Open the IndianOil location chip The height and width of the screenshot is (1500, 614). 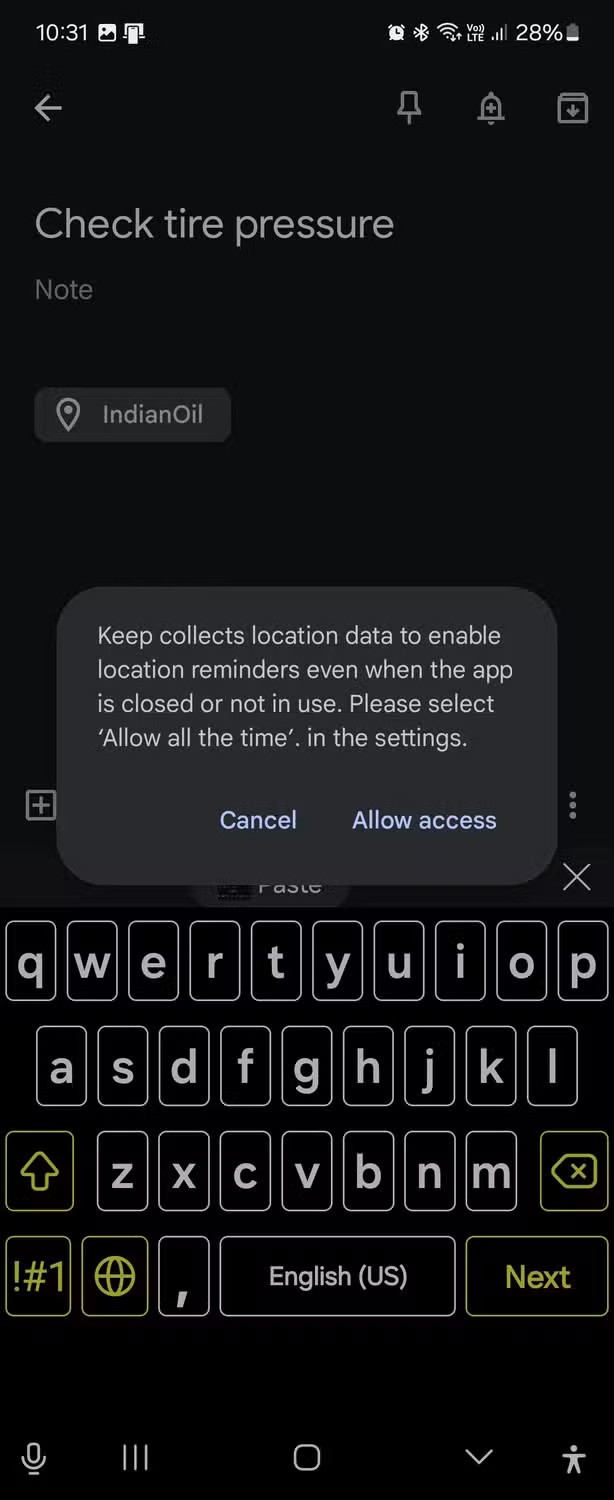(x=133, y=414)
